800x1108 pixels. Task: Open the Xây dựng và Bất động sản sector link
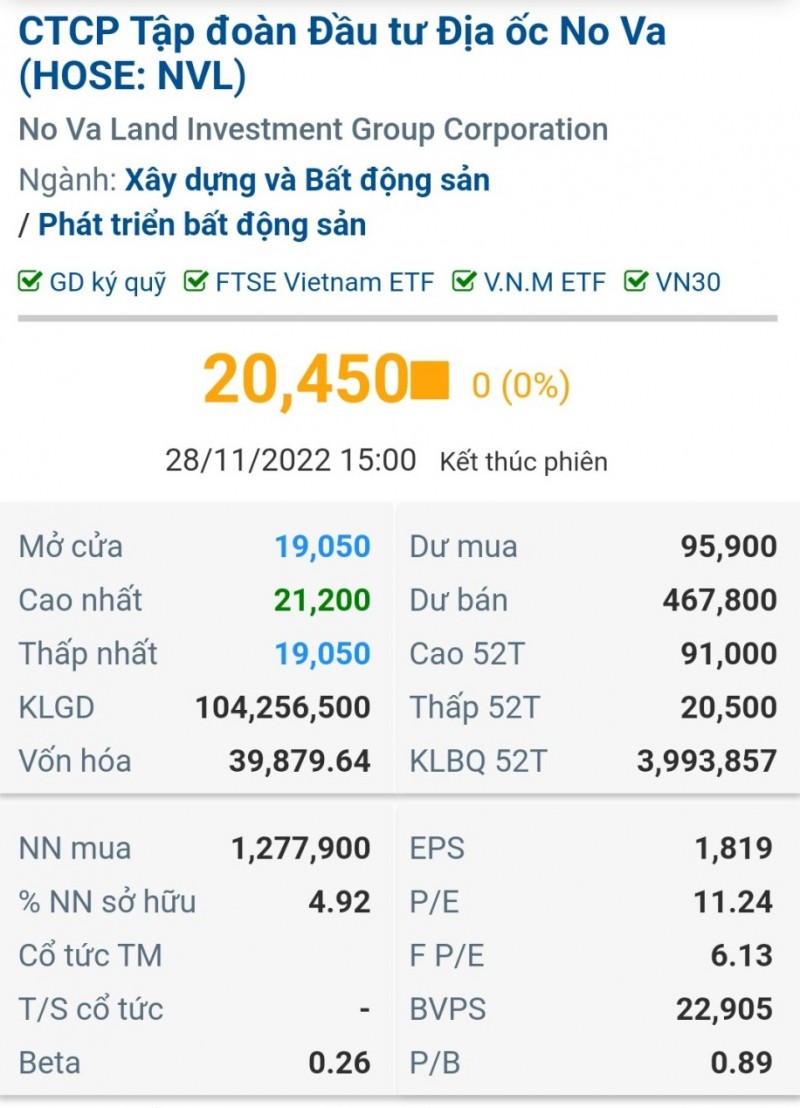coord(307,180)
